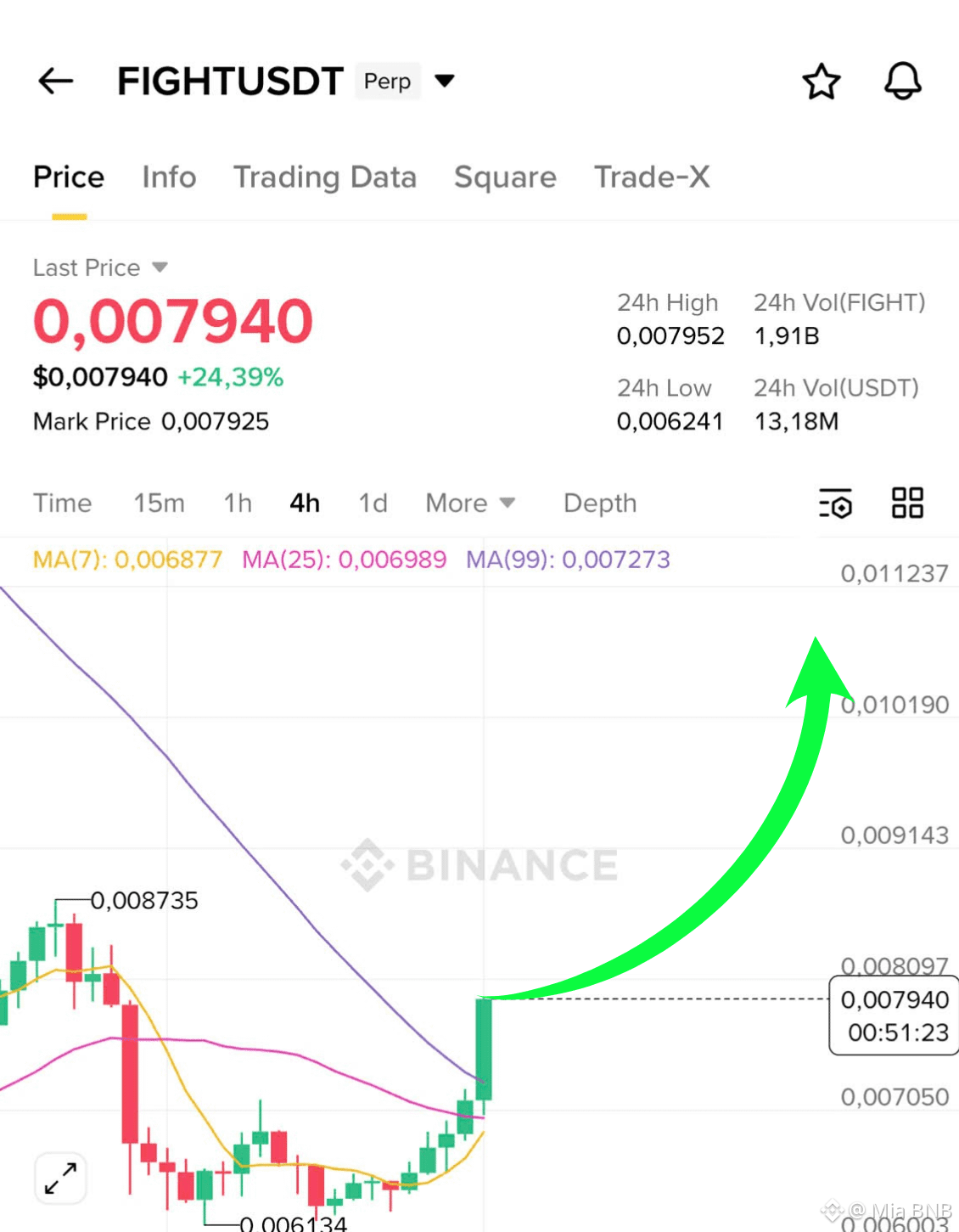The height and width of the screenshot is (1232, 959).
Task: Open the Trade-X tab
Action: pyautogui.click(x=651, y=177)
